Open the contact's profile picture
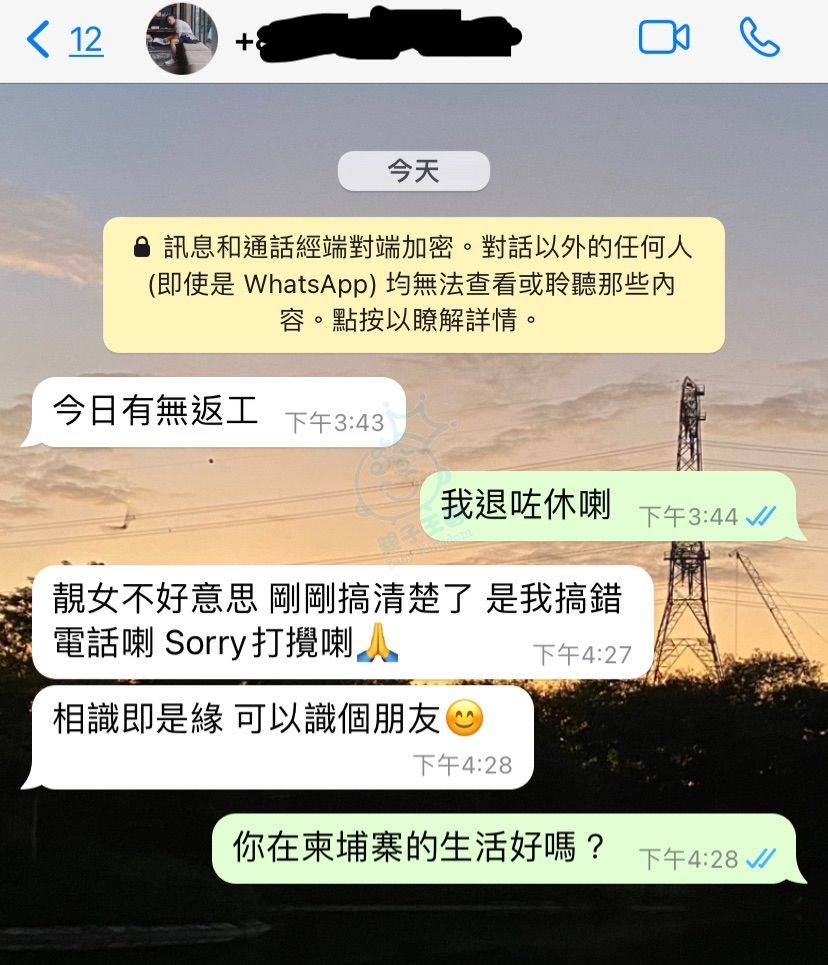This screenshot has height=965, width=828. (x=182, y=40)
